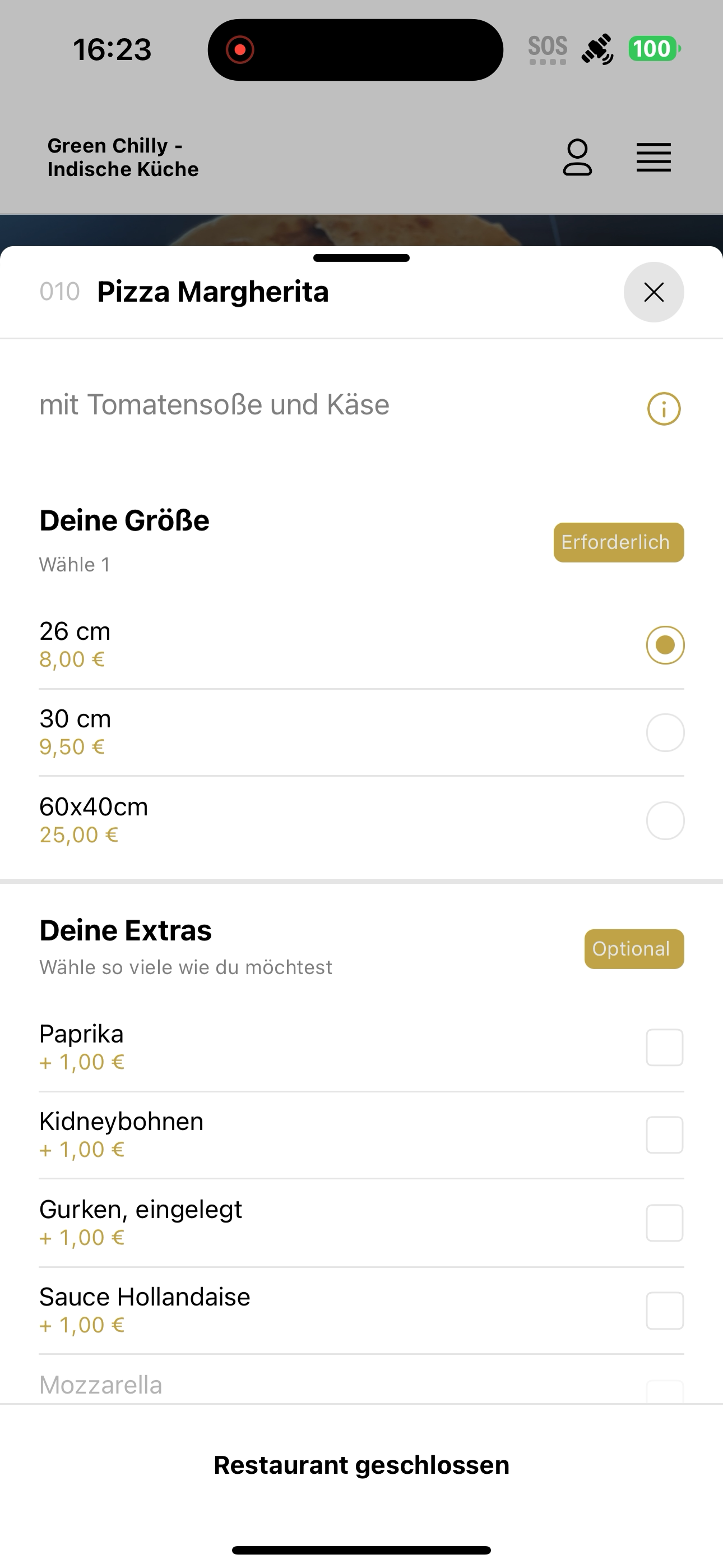
Task: Add Paprika as an extra
Action: tap(665, 1047)
